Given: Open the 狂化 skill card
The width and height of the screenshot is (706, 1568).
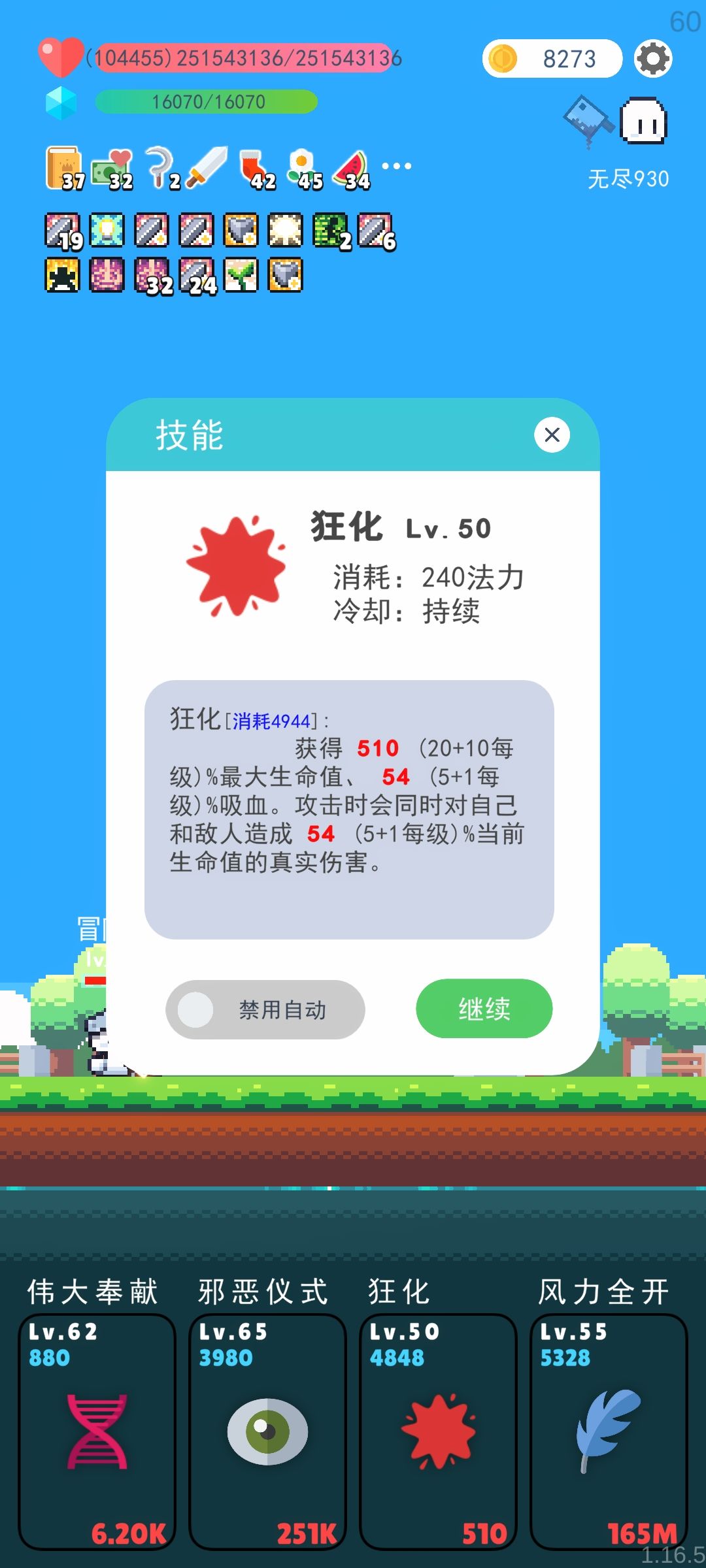Looking at the screenshot, I should click(438, 1431).
